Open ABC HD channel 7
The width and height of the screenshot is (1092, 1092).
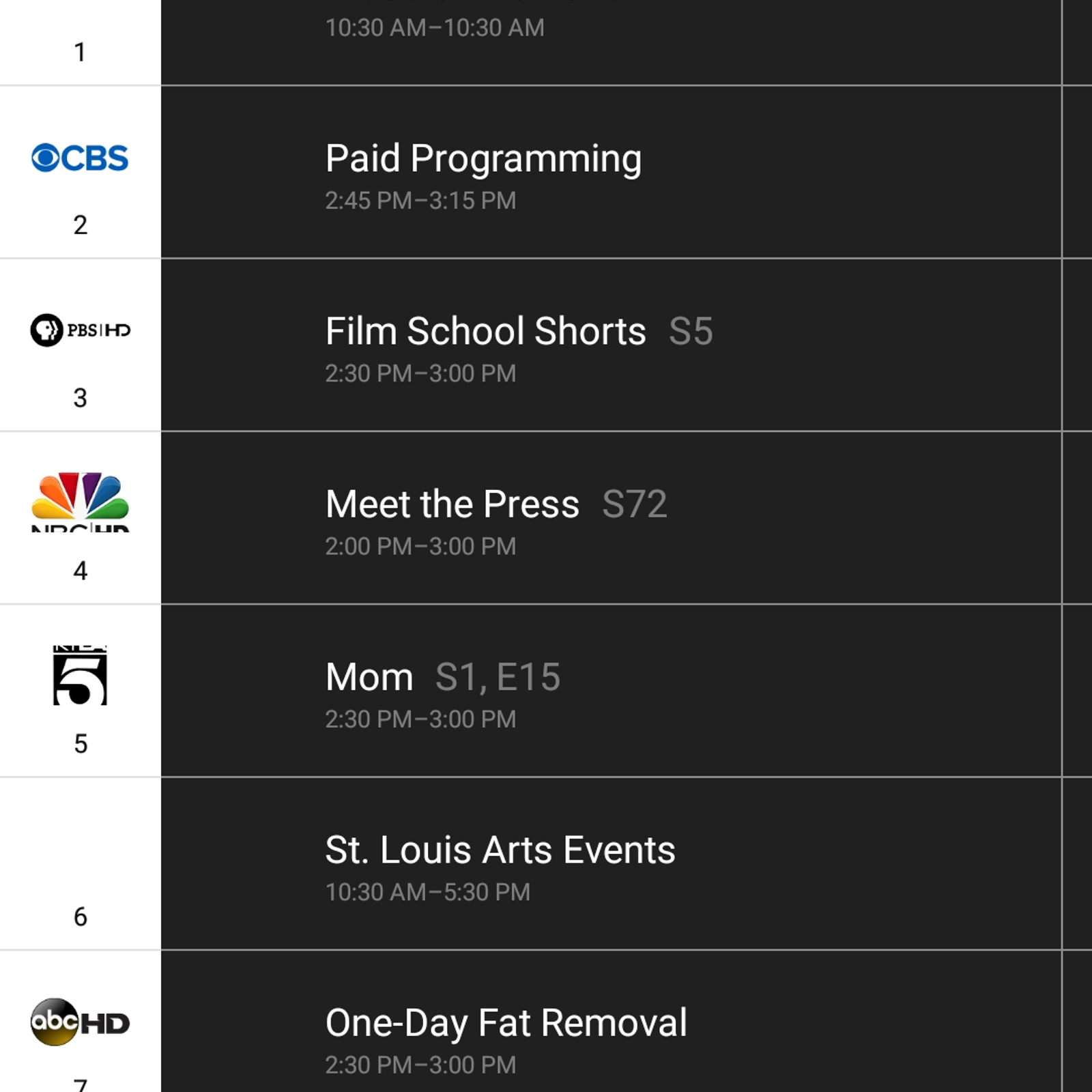tap(80, 1022)
